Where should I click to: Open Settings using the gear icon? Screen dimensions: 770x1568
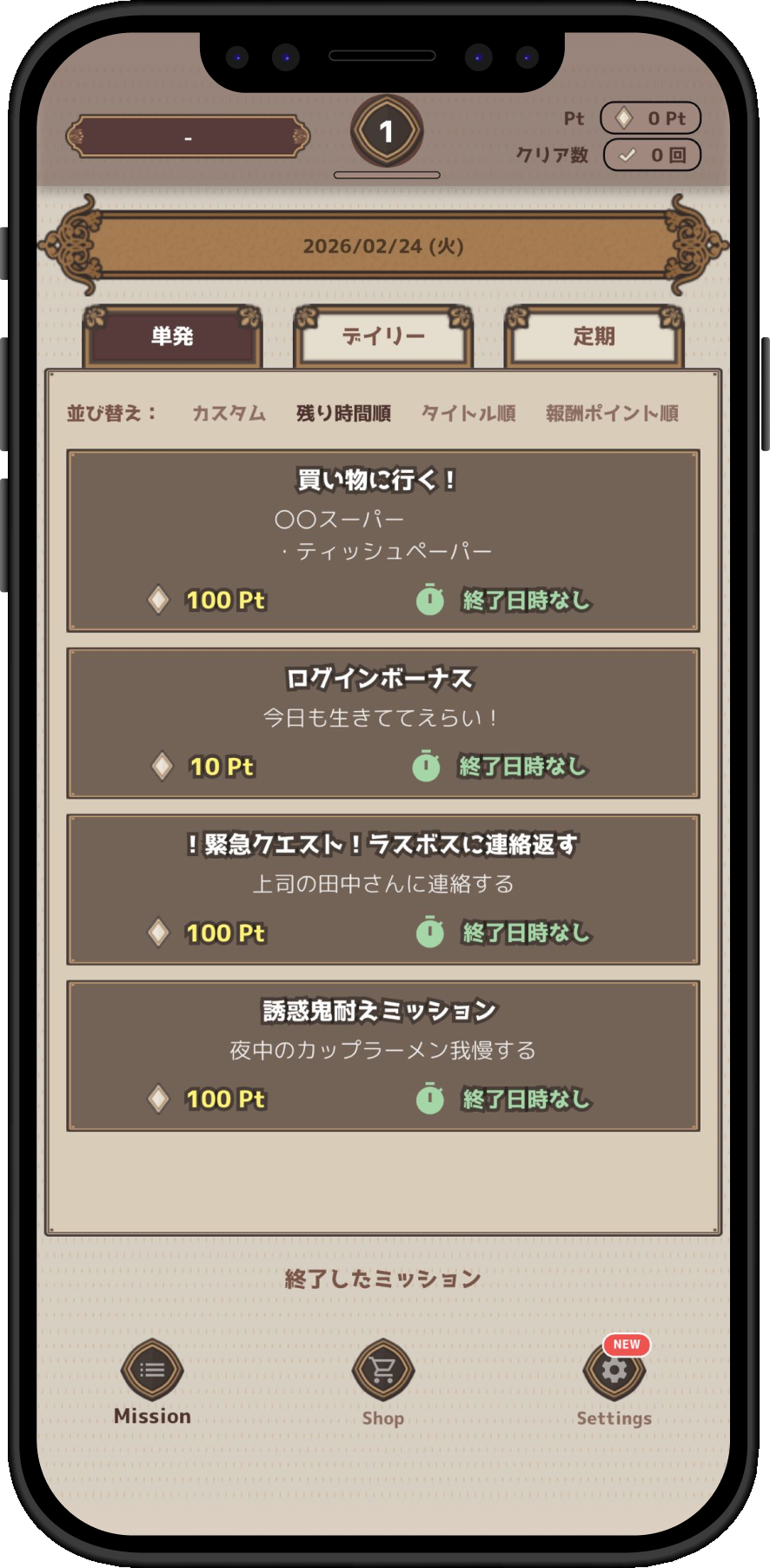[614, 1370]
